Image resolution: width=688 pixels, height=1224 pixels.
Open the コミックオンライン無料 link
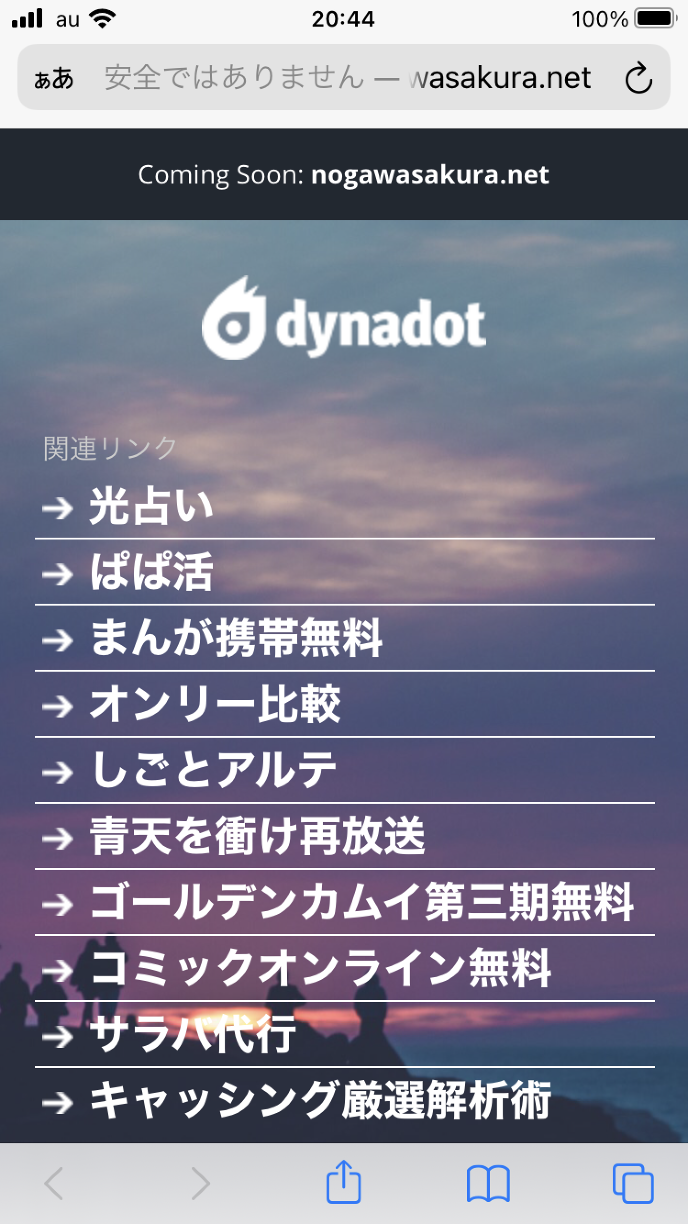[320, 969]
